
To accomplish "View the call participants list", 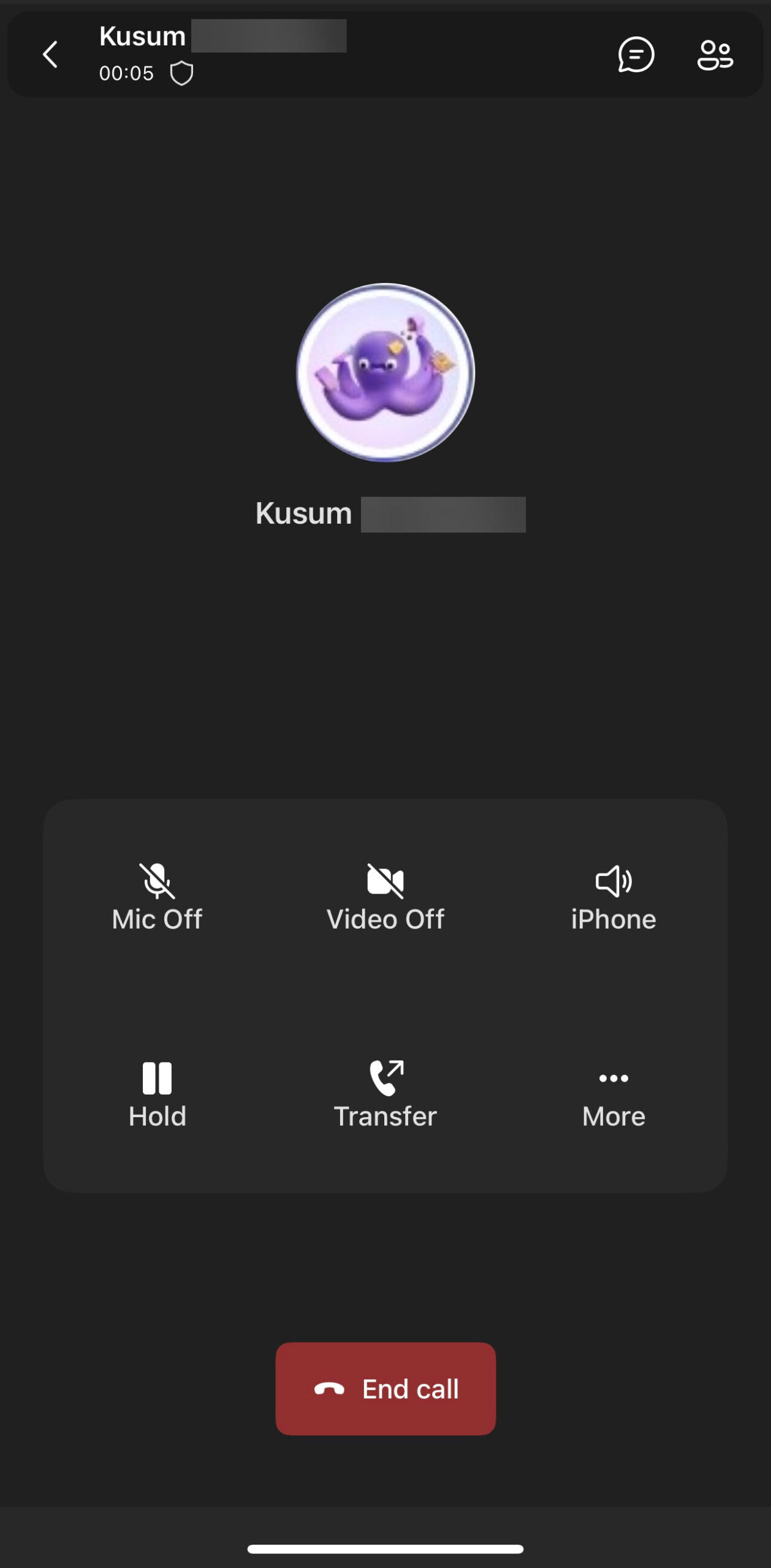I will (716, 55).
